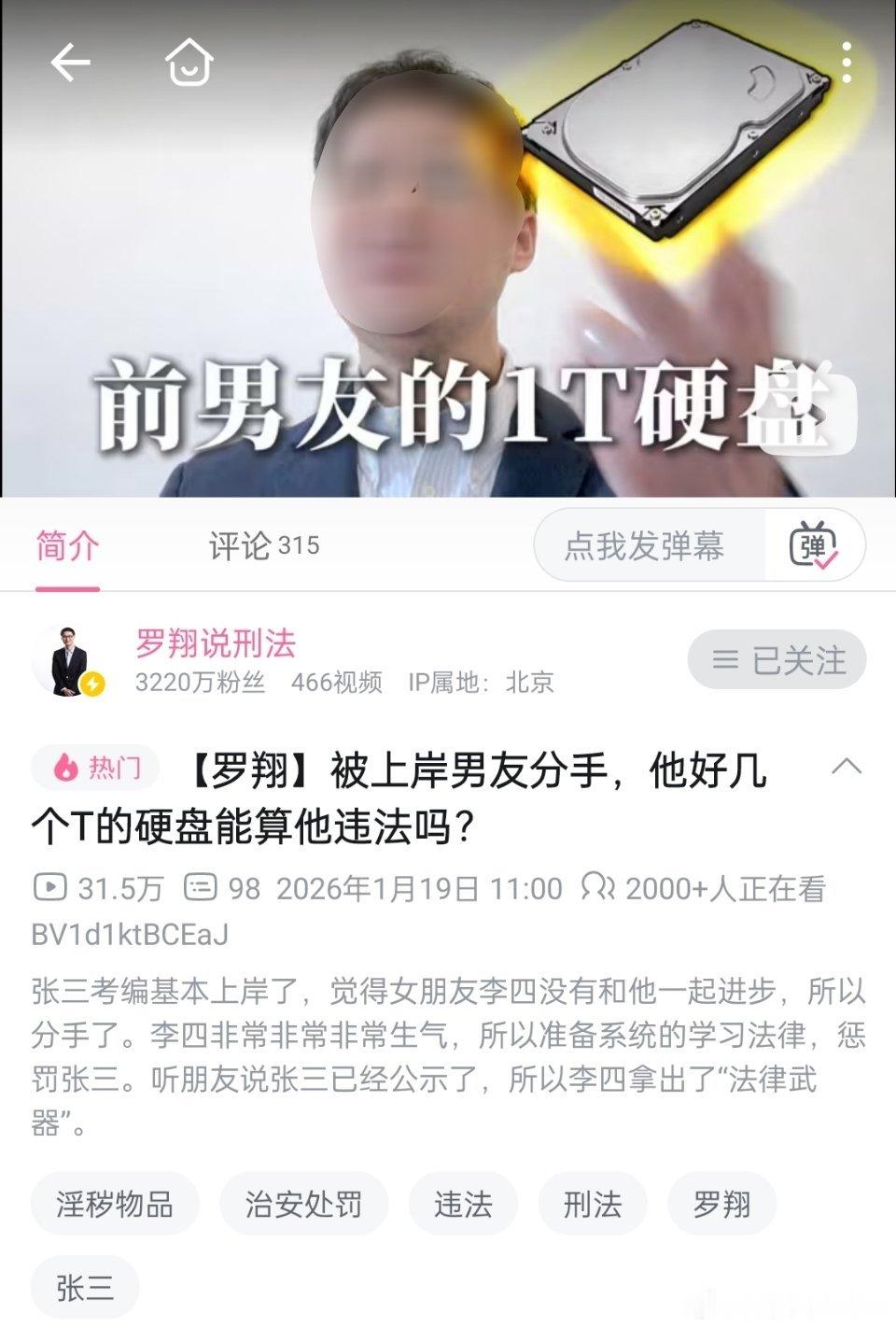Click the play-count icon showing 31.5万
This screenshot has width=896, height=1327.
click(x=51, y=889)
